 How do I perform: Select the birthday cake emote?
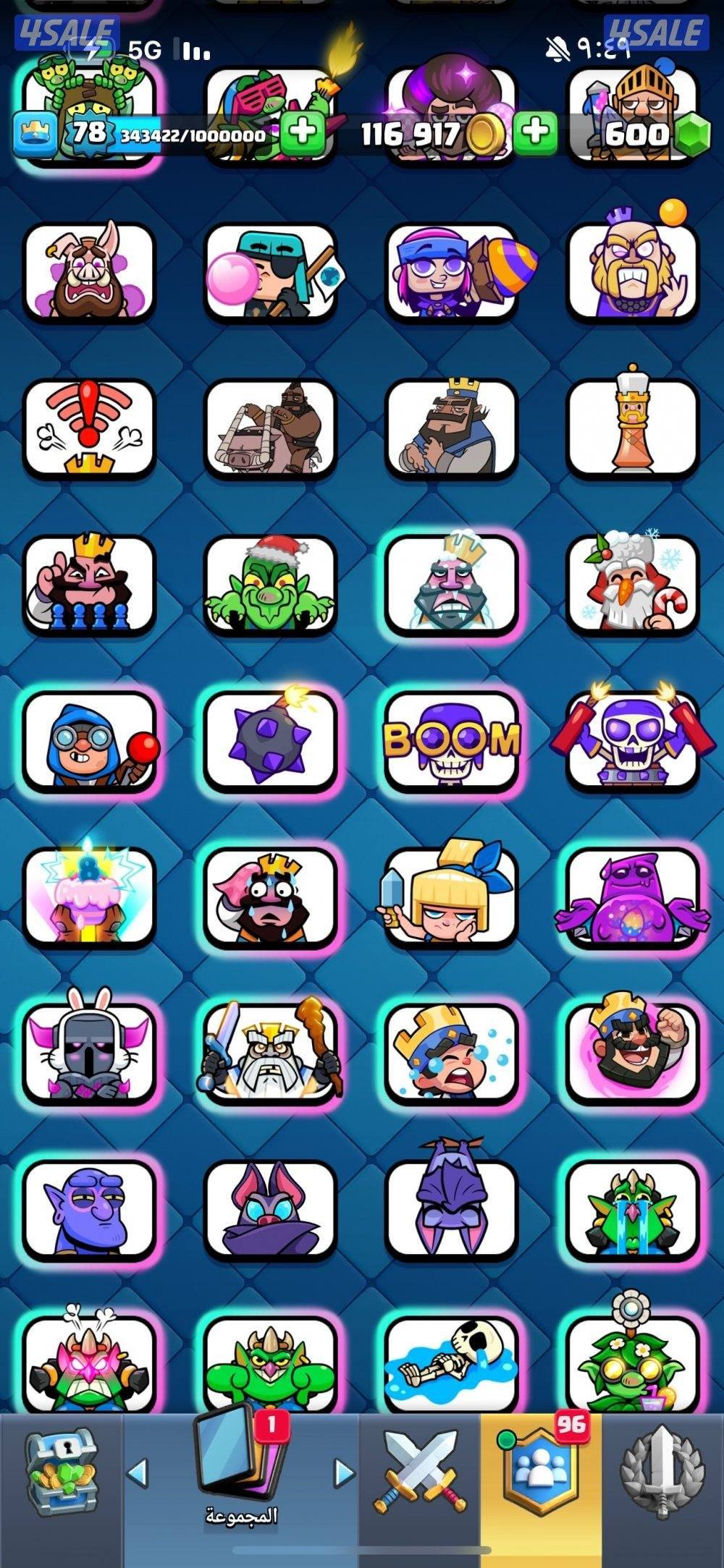point(89,897)
